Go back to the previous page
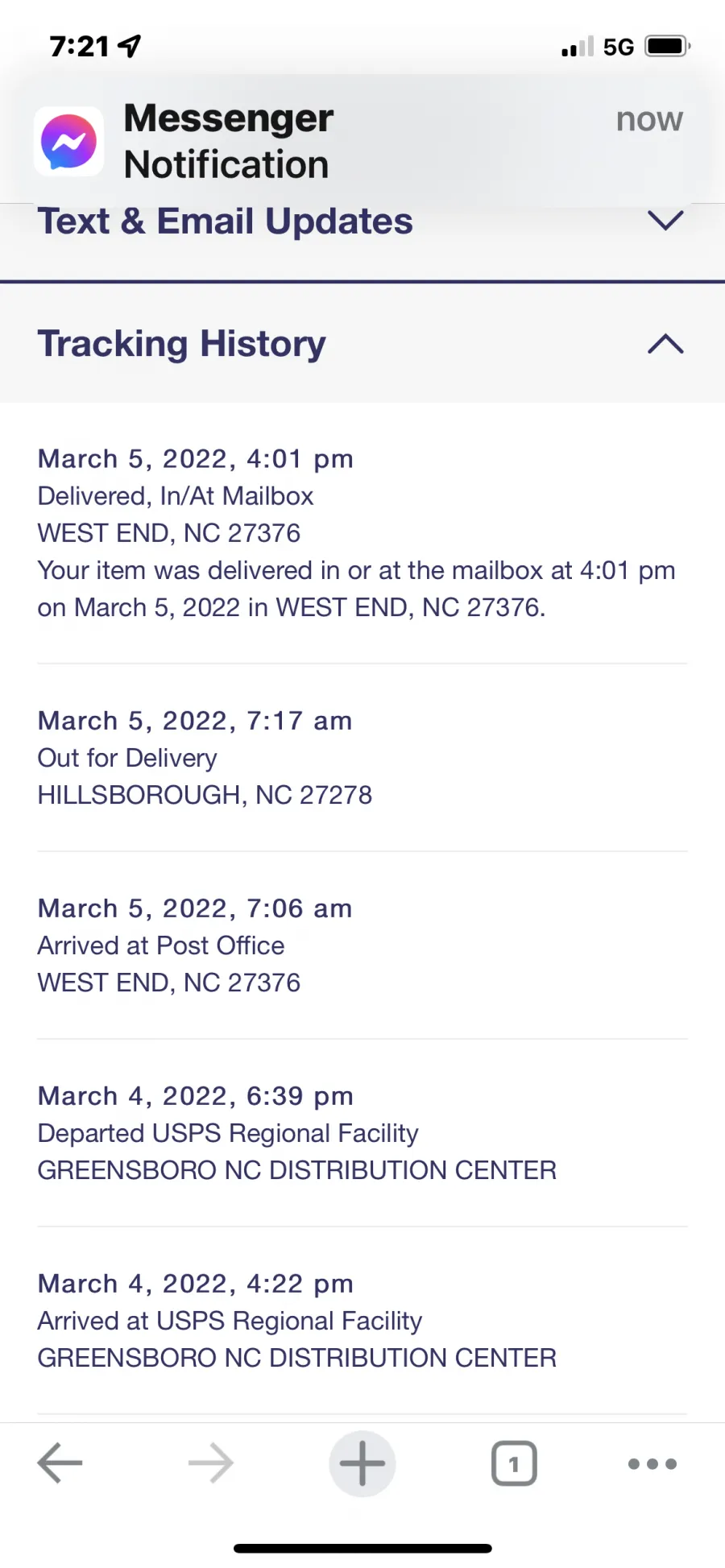The height and width of the screenshot is (1568, 725). pyautogui.click(x=60, y=1463)
